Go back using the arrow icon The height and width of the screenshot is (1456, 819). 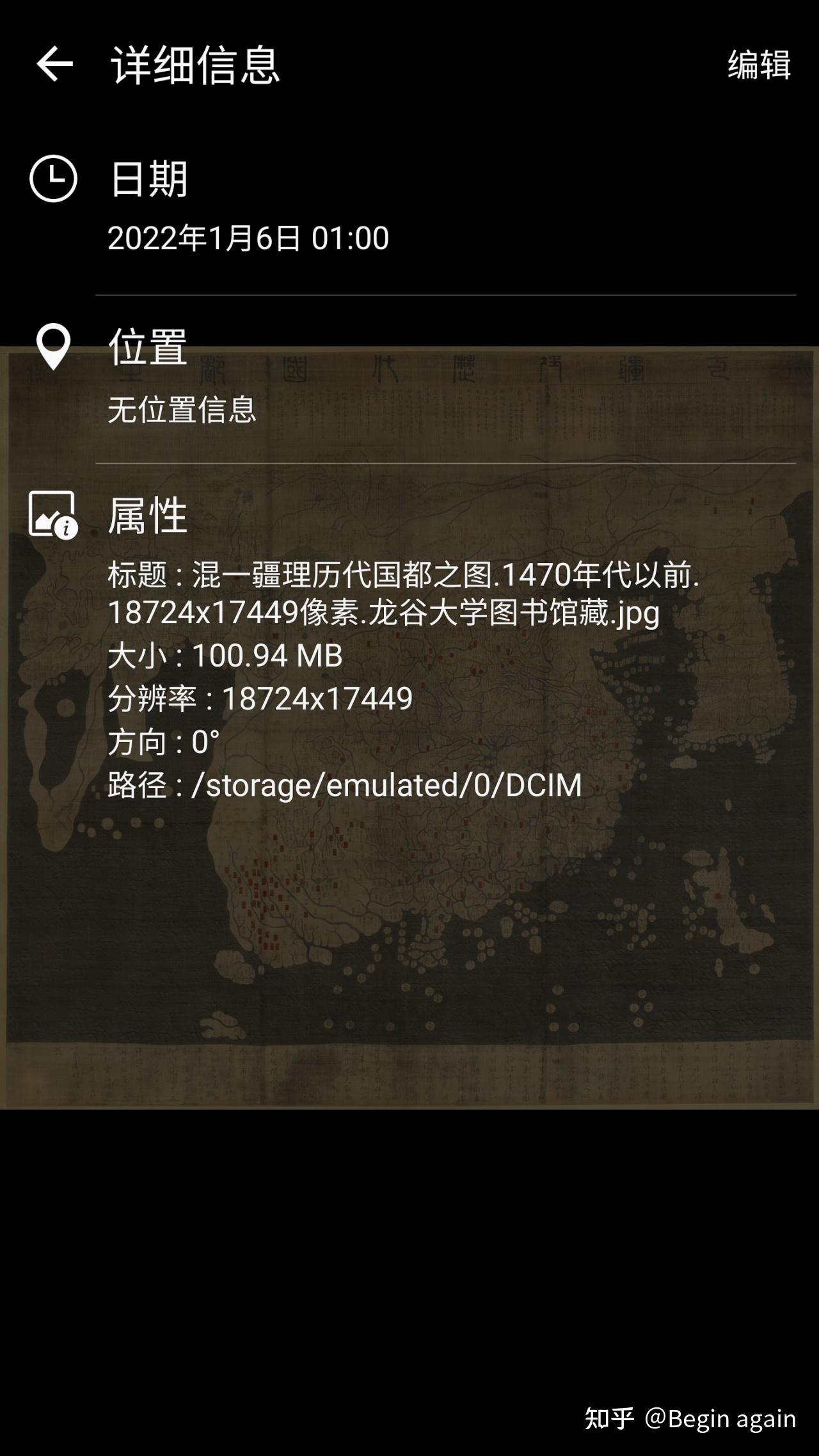coord(54,64)
